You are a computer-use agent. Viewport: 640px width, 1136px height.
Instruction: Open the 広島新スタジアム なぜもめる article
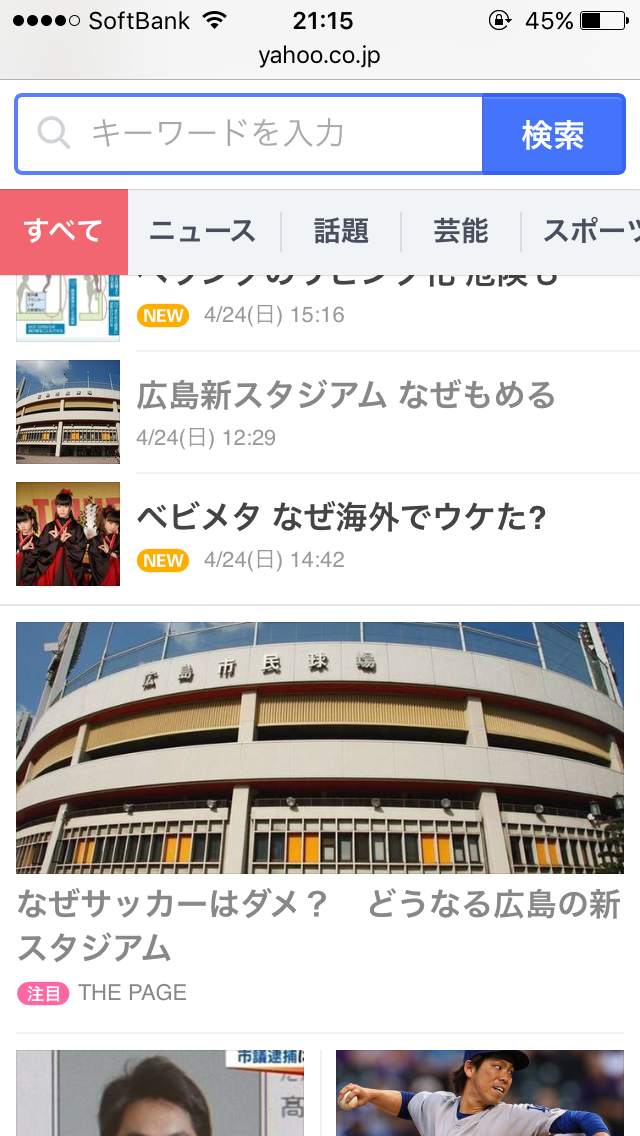(x=345, y=396)
